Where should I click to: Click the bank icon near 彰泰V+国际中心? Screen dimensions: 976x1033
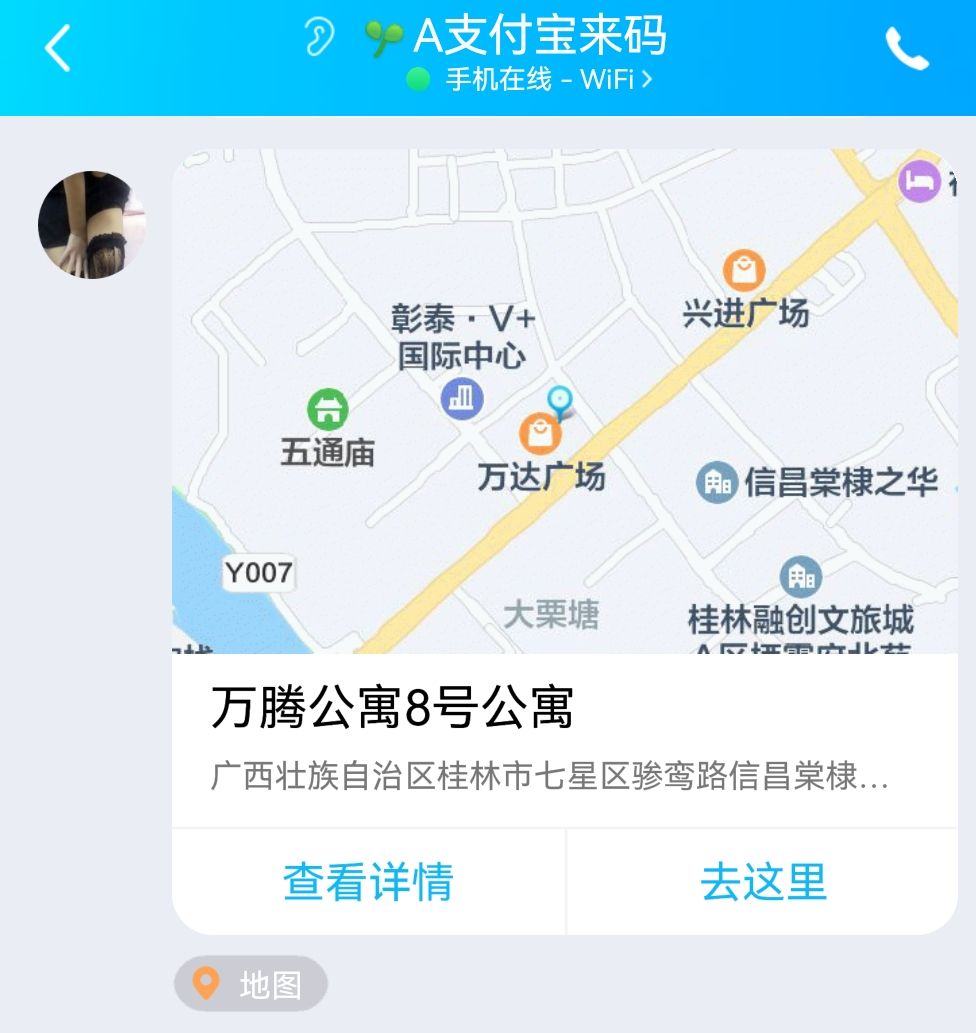pos(462,398)
